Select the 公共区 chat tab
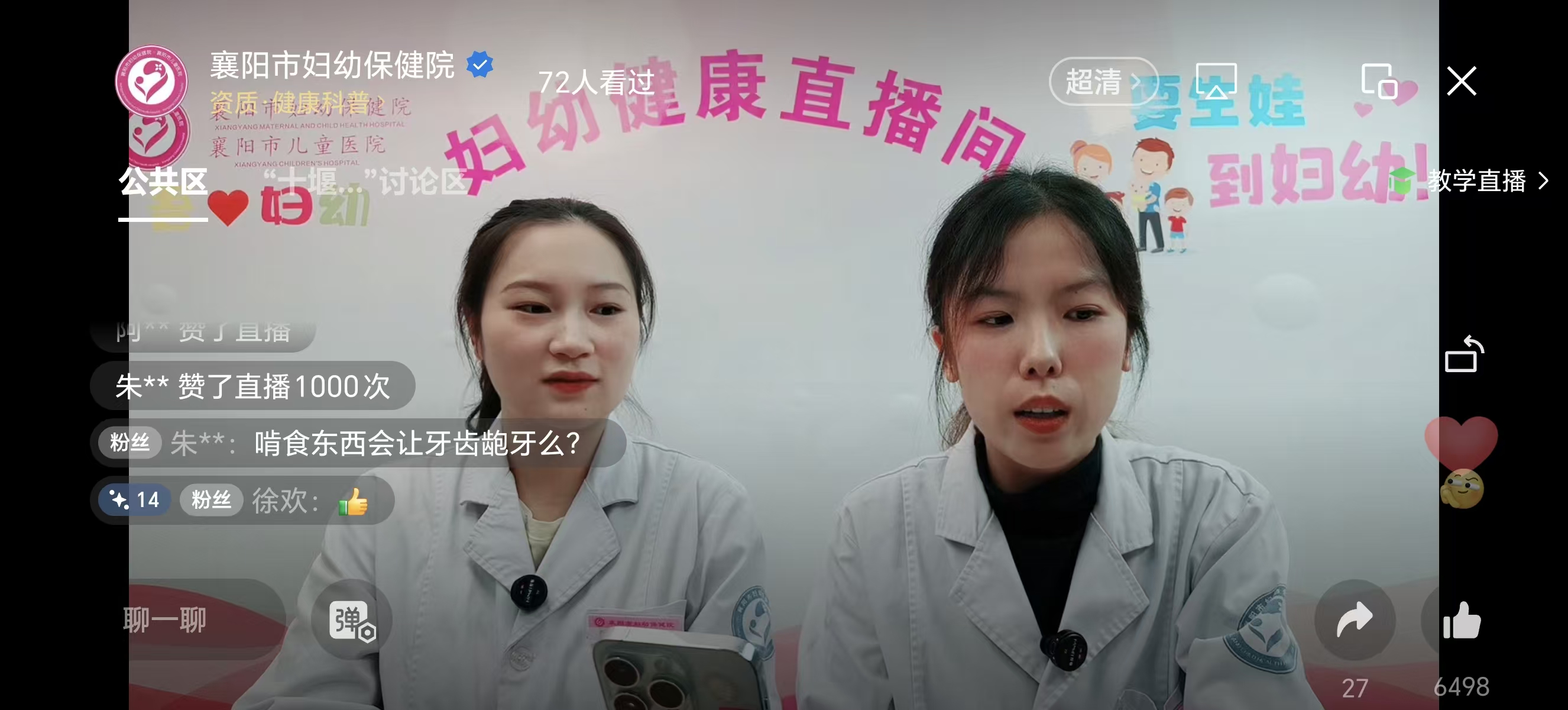The image size is (1568, 710). 163,182
